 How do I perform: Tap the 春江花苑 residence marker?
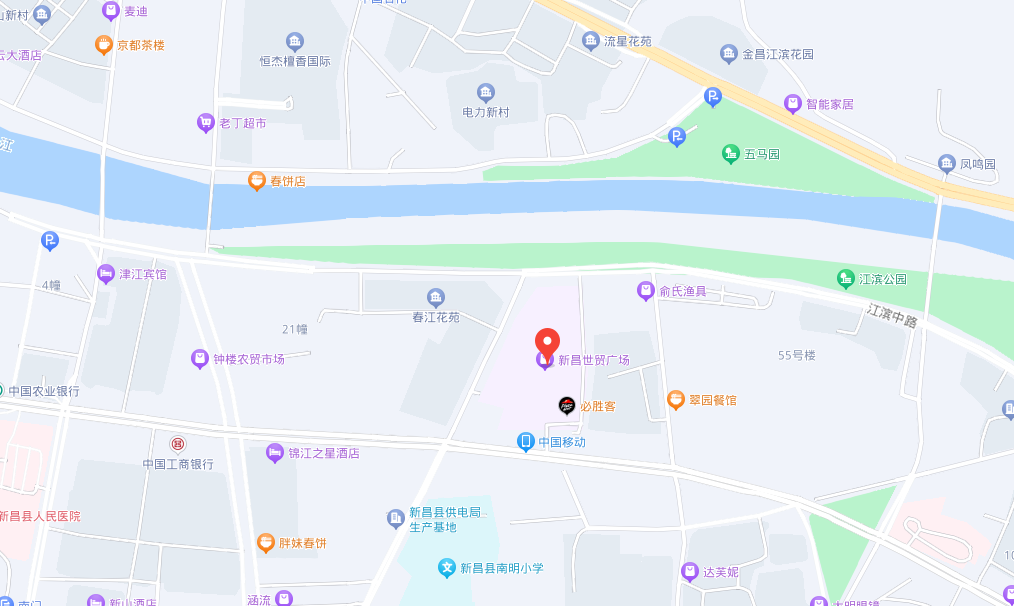tap(436, 297)
